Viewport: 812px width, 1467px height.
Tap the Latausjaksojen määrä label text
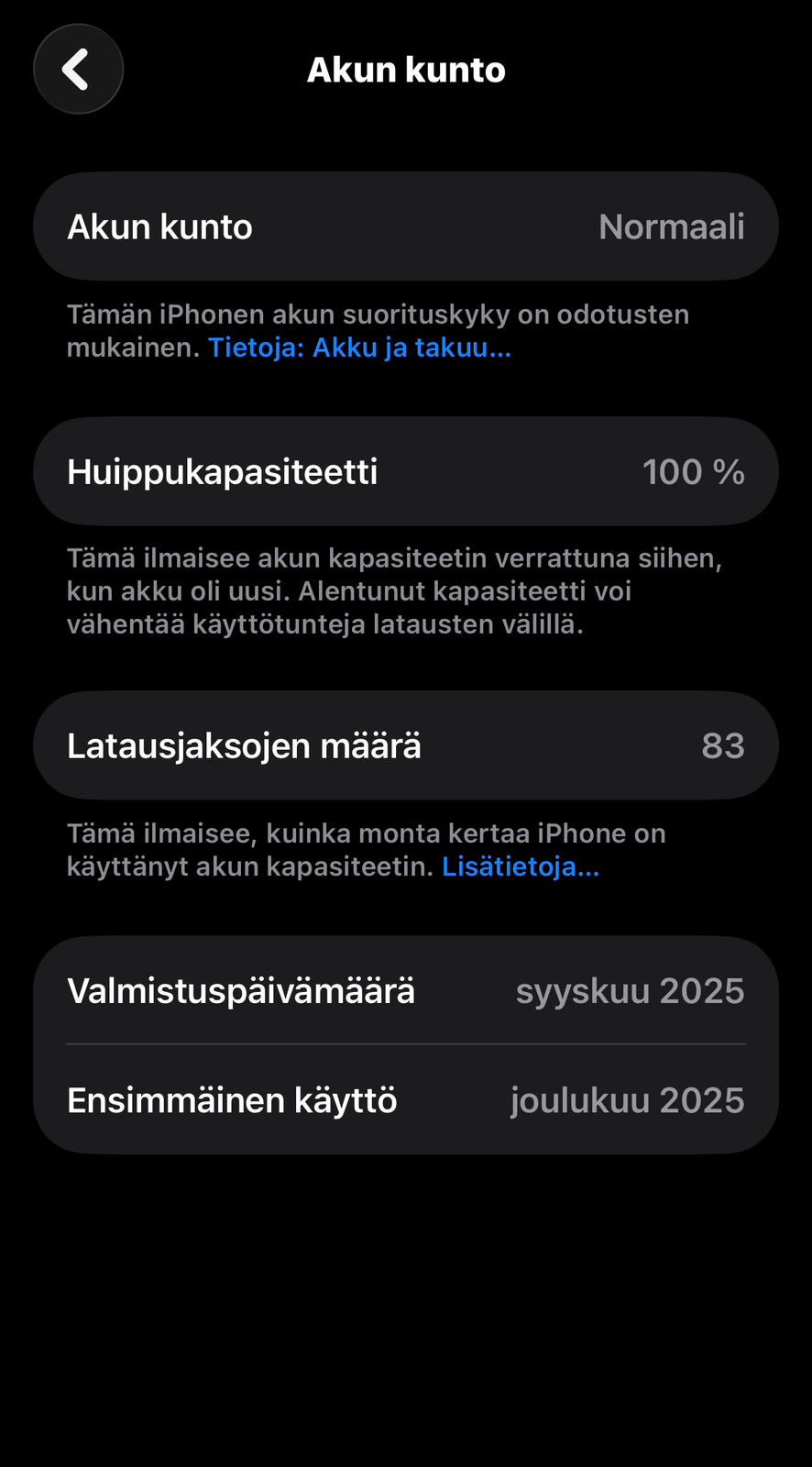244,745
